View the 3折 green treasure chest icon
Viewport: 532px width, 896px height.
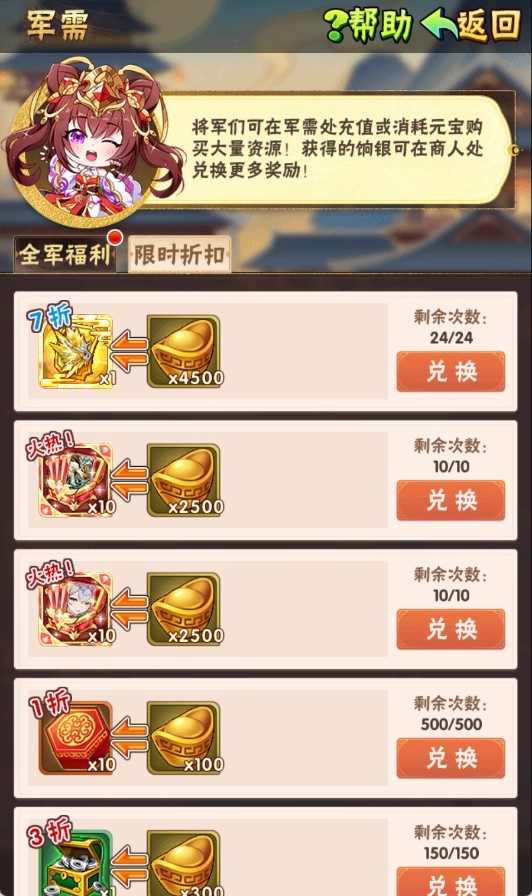click(75, 863)
